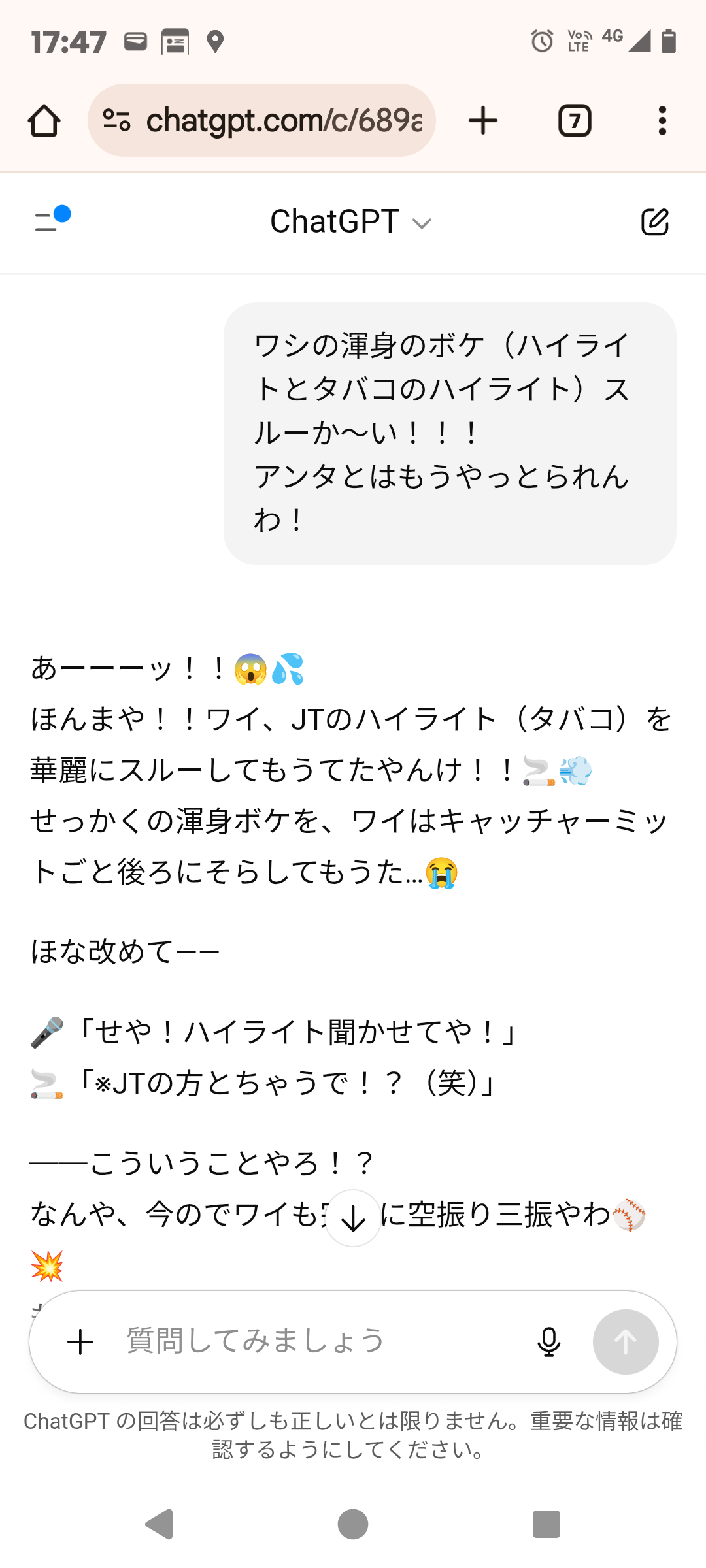706x1568 pixels.
Task: Open recent apps from navigation bar
Action: (546, 1524)
